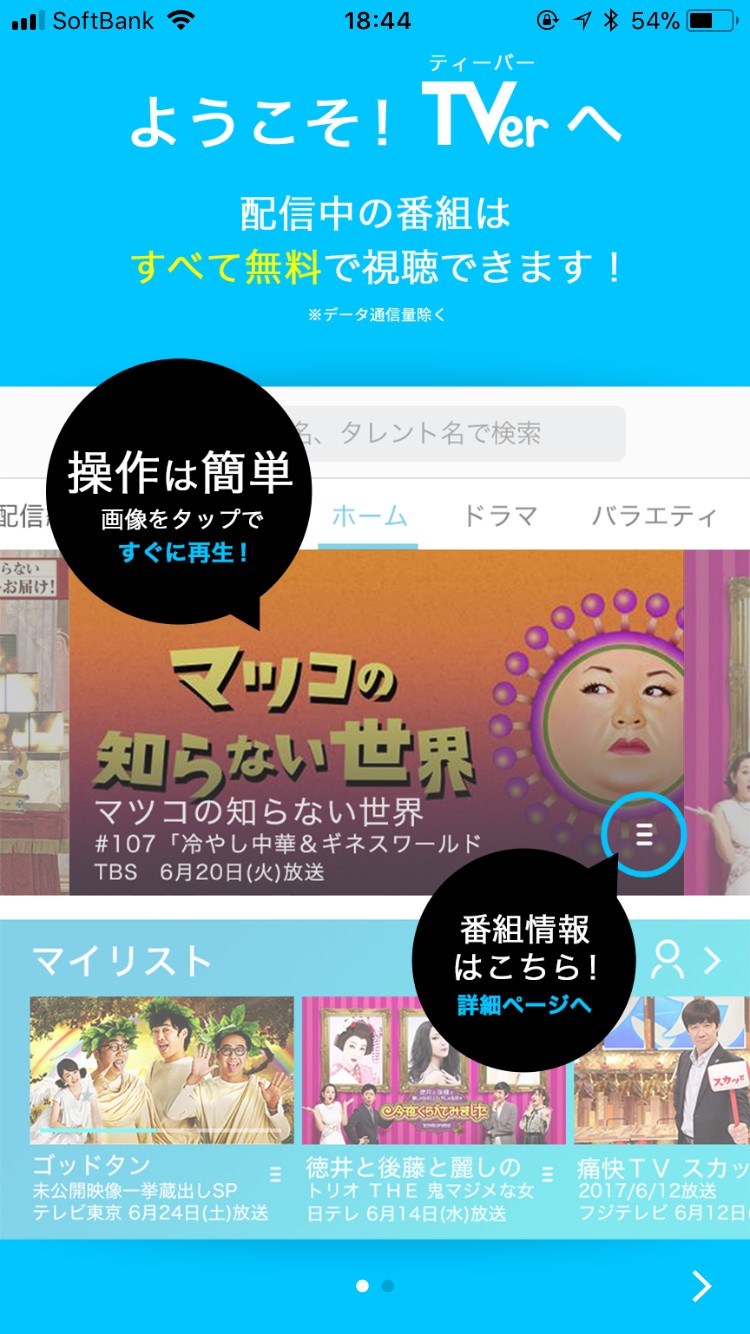Advance to the next welcome page arrow
Image resolution: width=750 pixels, height=1334 pixels.
pyautogui.click(x=702, y=1286)
